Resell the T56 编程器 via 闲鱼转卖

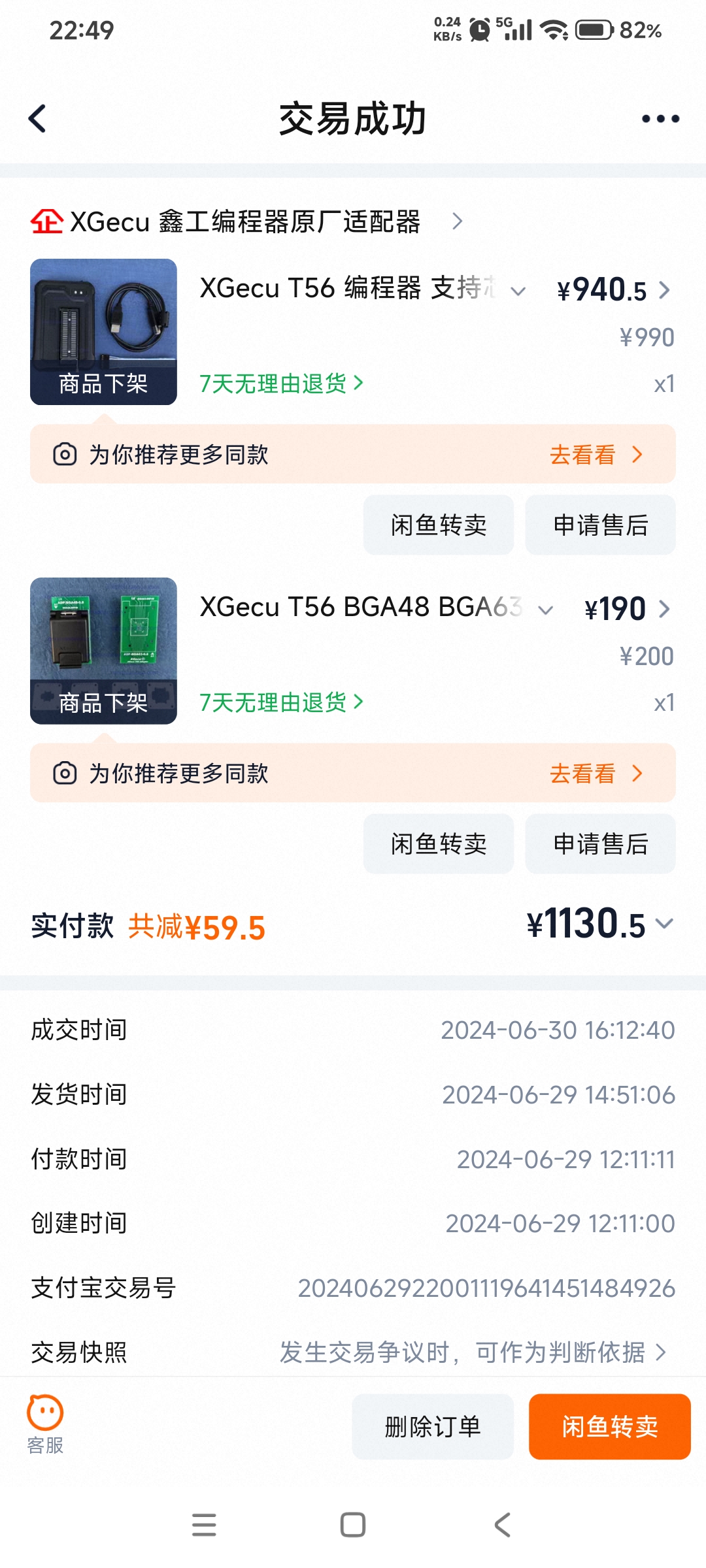pyautogui.click(x=438, y=525)
